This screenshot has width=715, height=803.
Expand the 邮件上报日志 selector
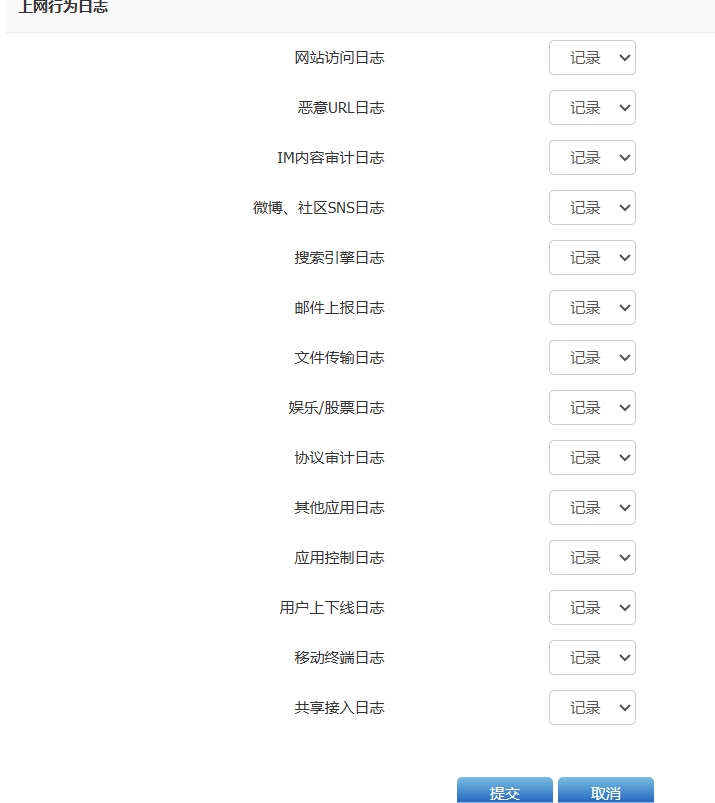pyautogui.click(x=592, y=308)
